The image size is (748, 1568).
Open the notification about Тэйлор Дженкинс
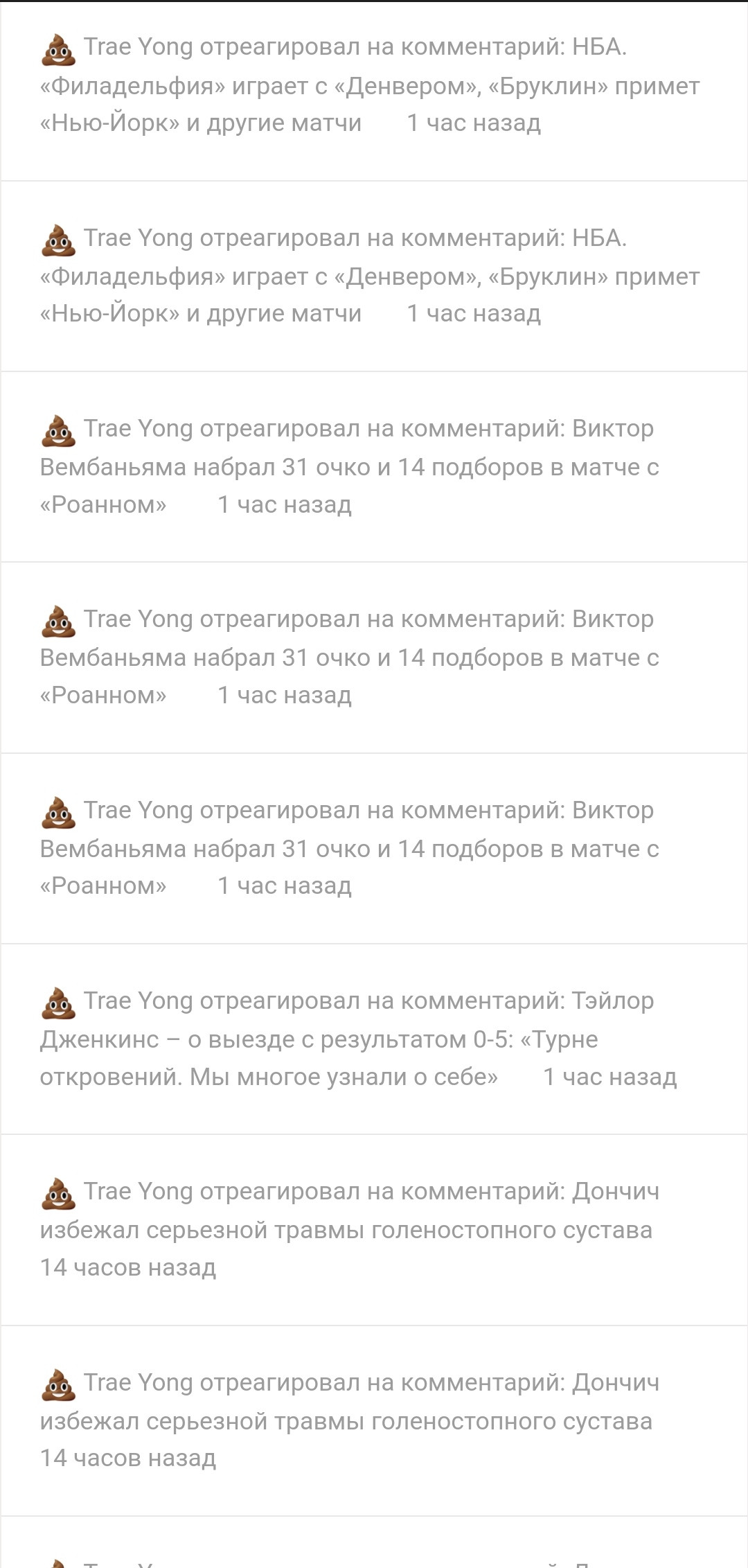374,1039
